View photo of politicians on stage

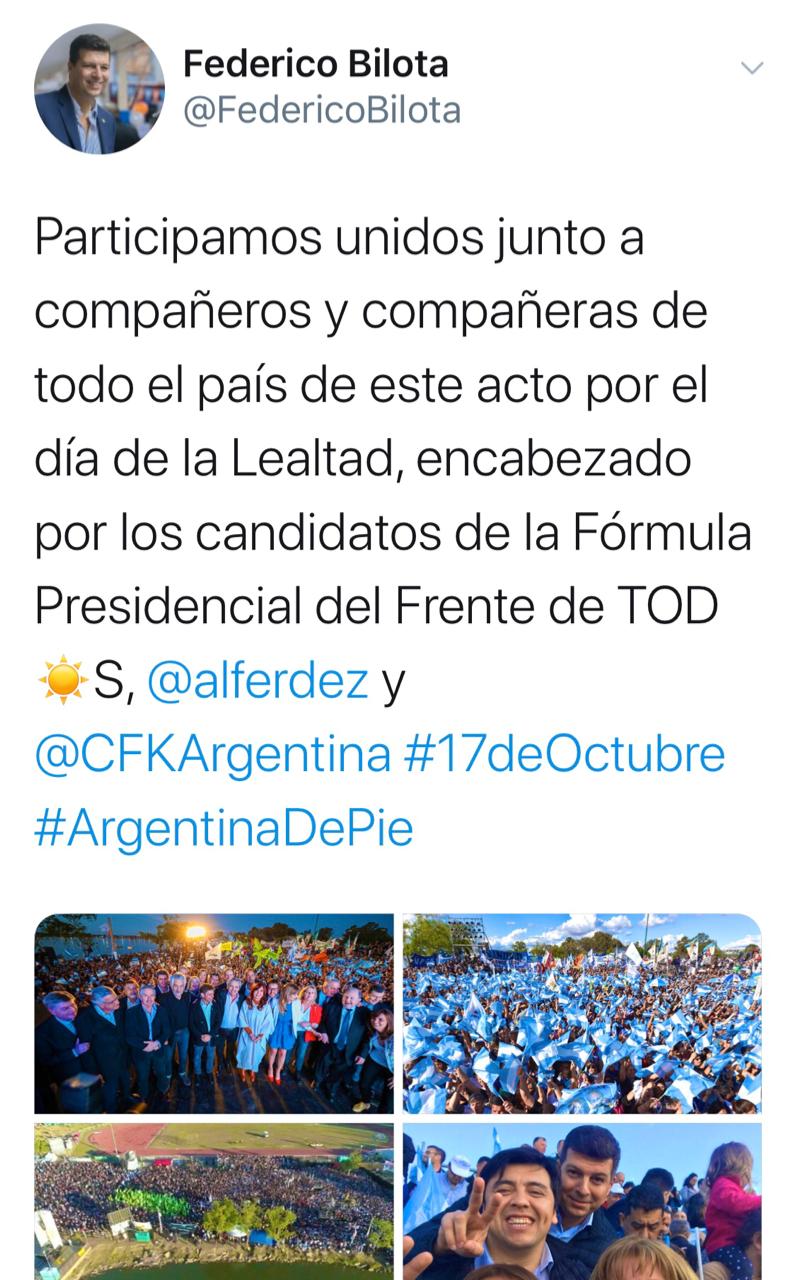[x=214, y=1013]
